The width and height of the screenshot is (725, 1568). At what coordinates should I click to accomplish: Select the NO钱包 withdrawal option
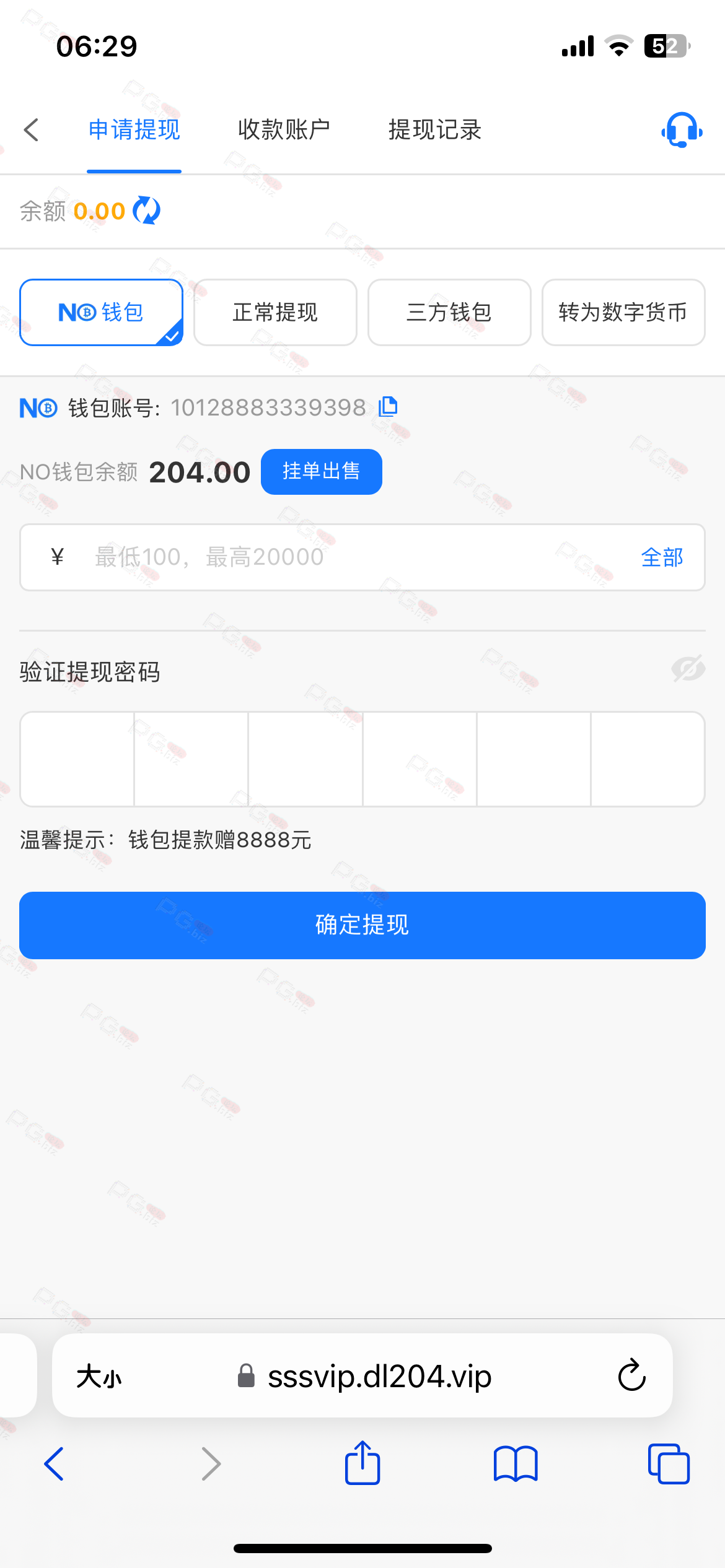[x=101, y=312]
